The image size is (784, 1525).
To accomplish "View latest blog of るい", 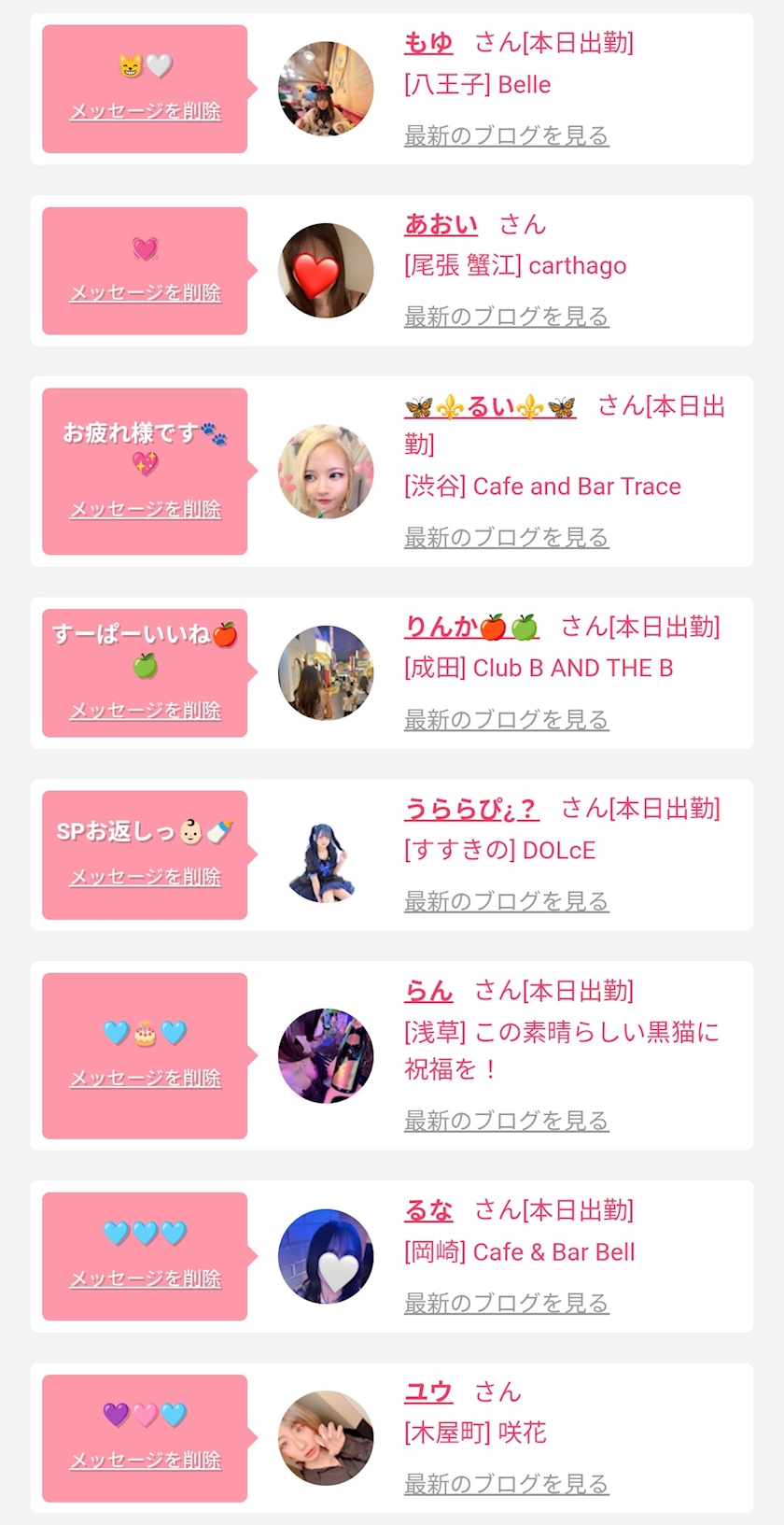I will point(506,538).
